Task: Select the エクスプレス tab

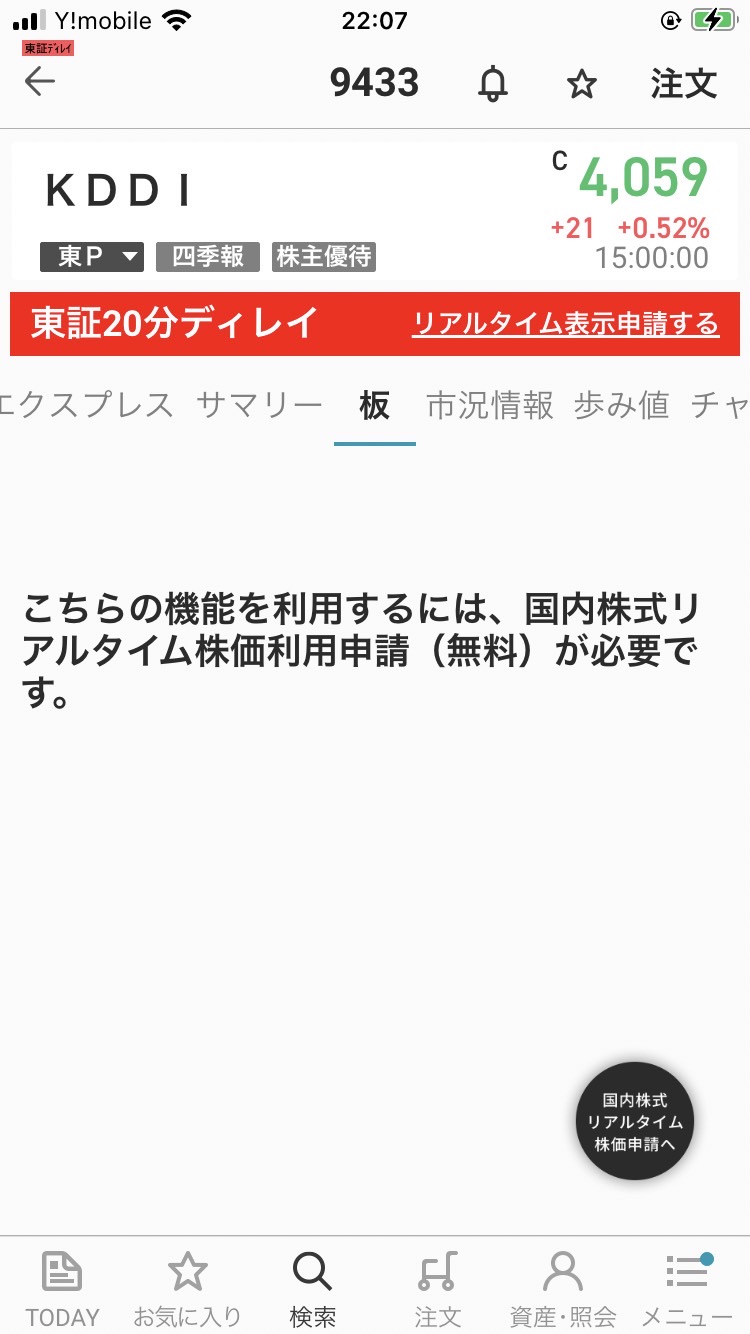Action: coord(87,405)
